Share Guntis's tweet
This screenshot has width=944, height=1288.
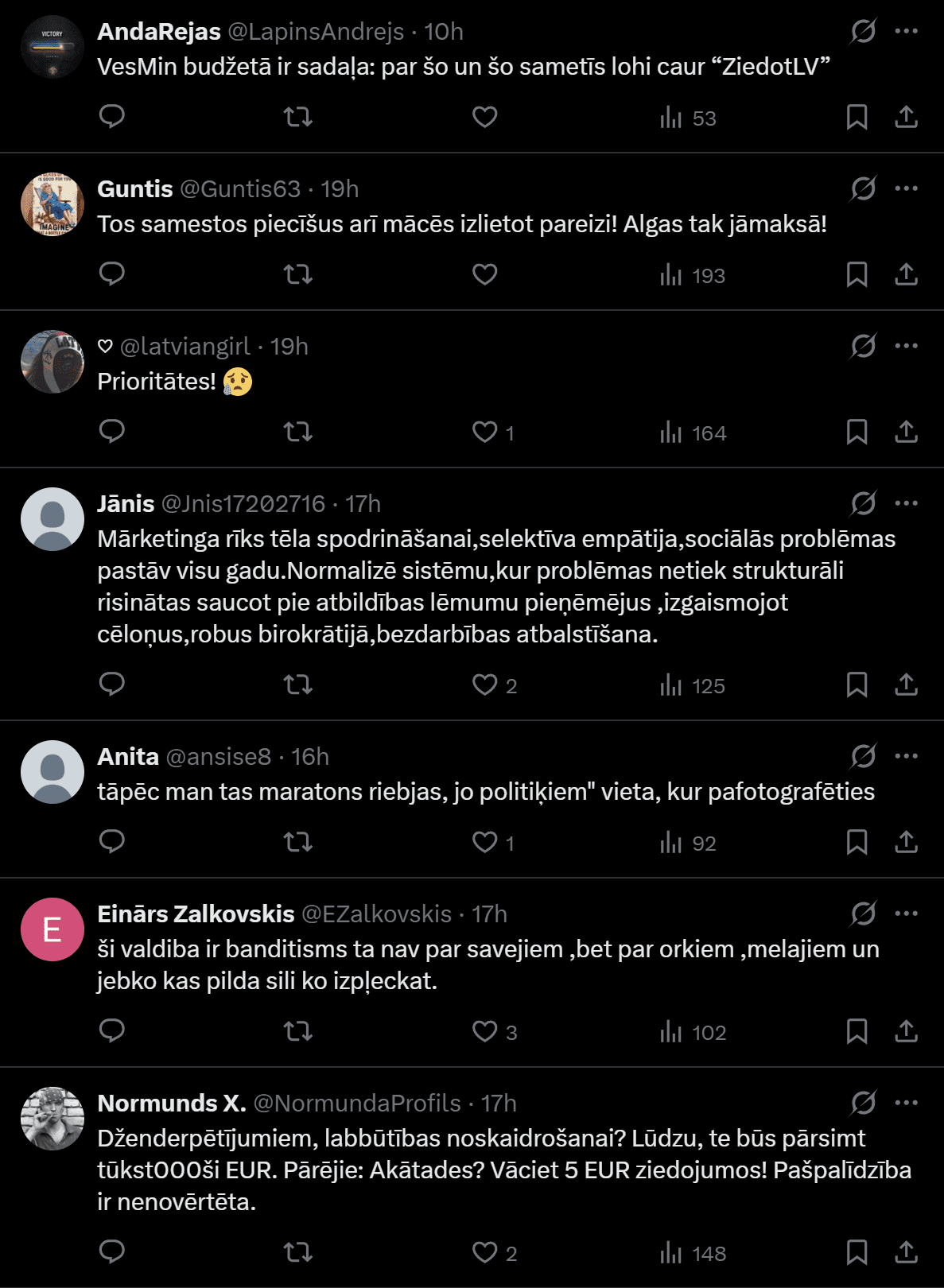(906, 274)
